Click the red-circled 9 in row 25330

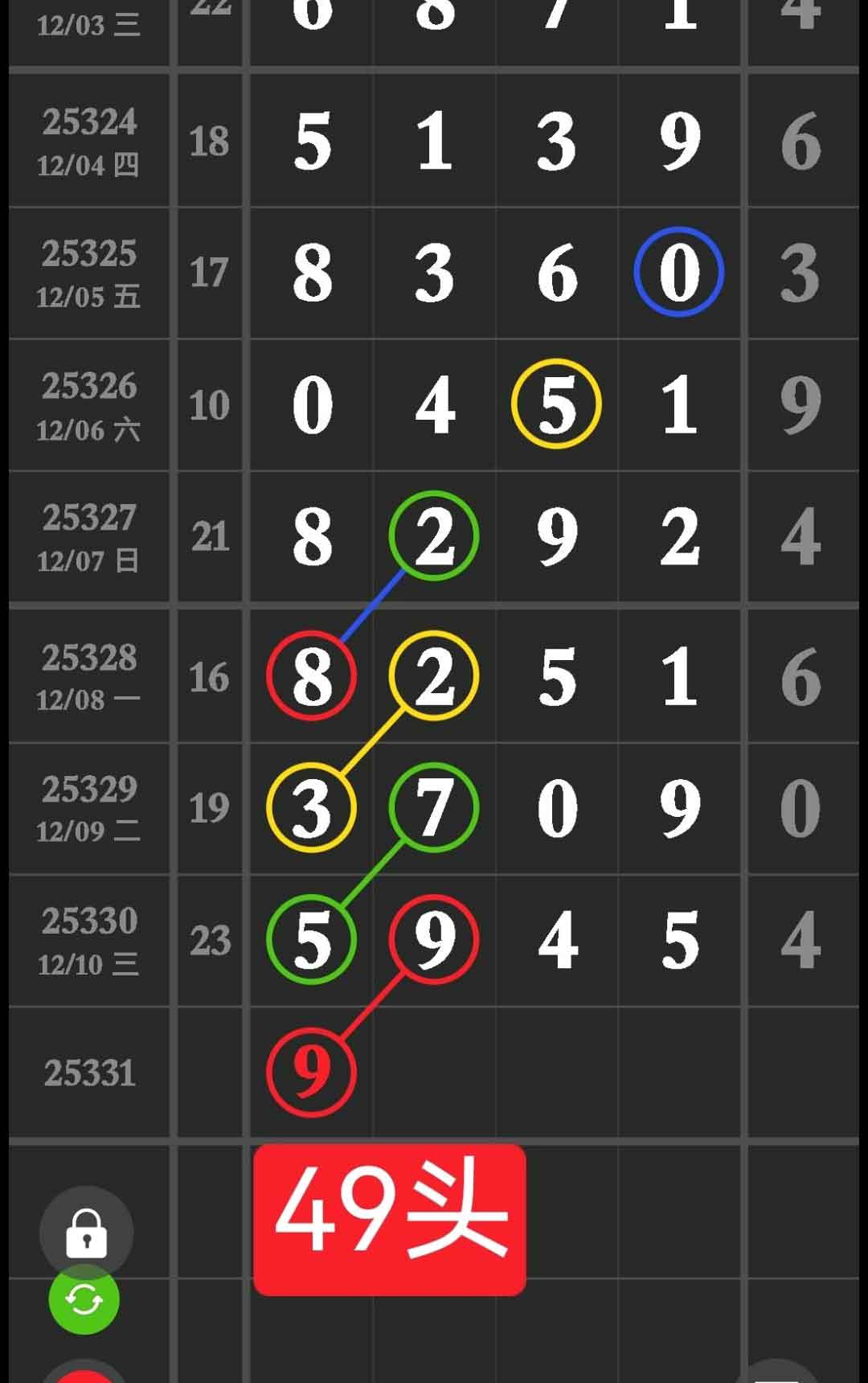pyautogui.click(x=432, y=941)
